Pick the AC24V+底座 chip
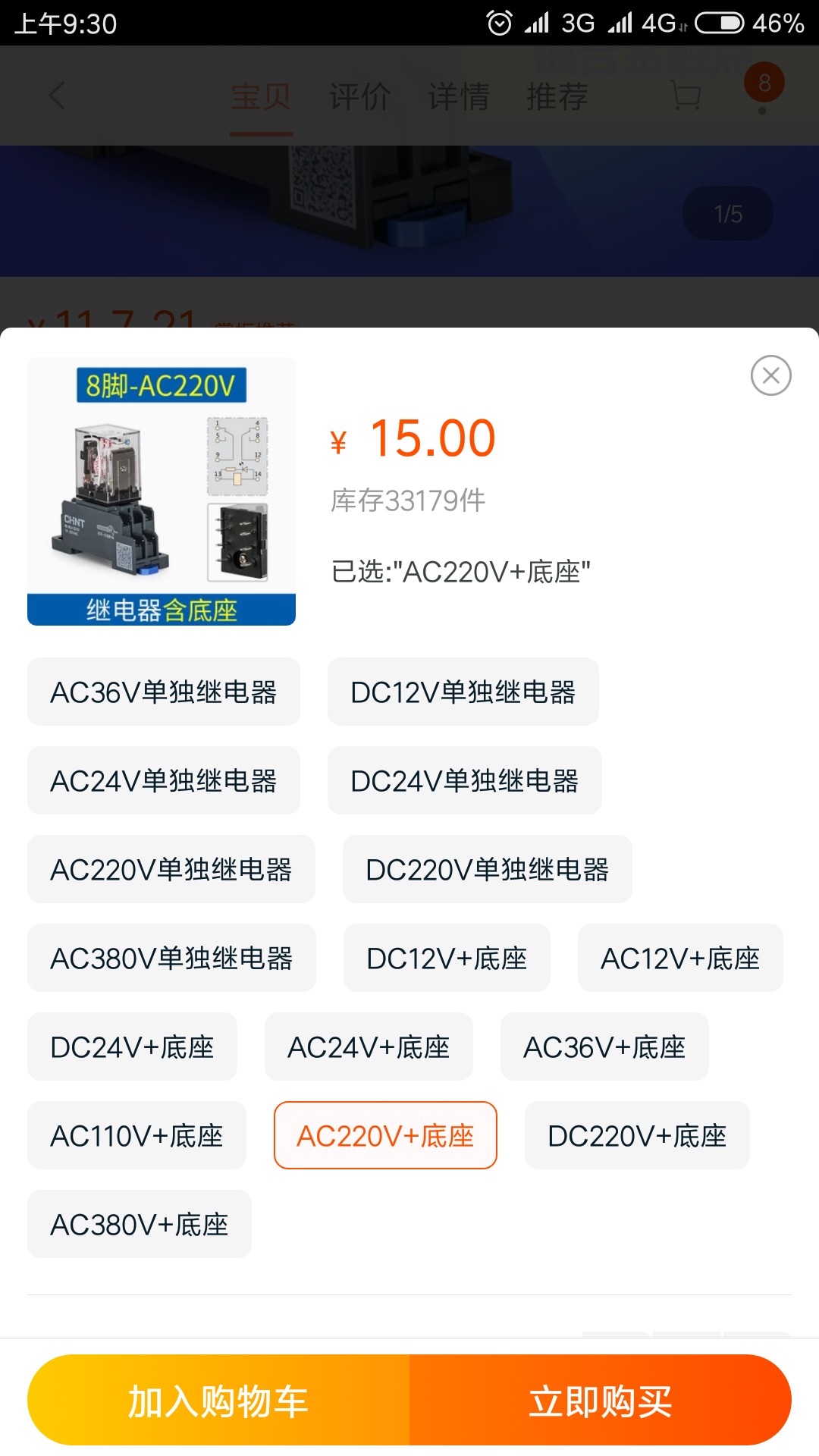Image resolution: width=819 pixels, height=1456 pixels. [369, 1046]
